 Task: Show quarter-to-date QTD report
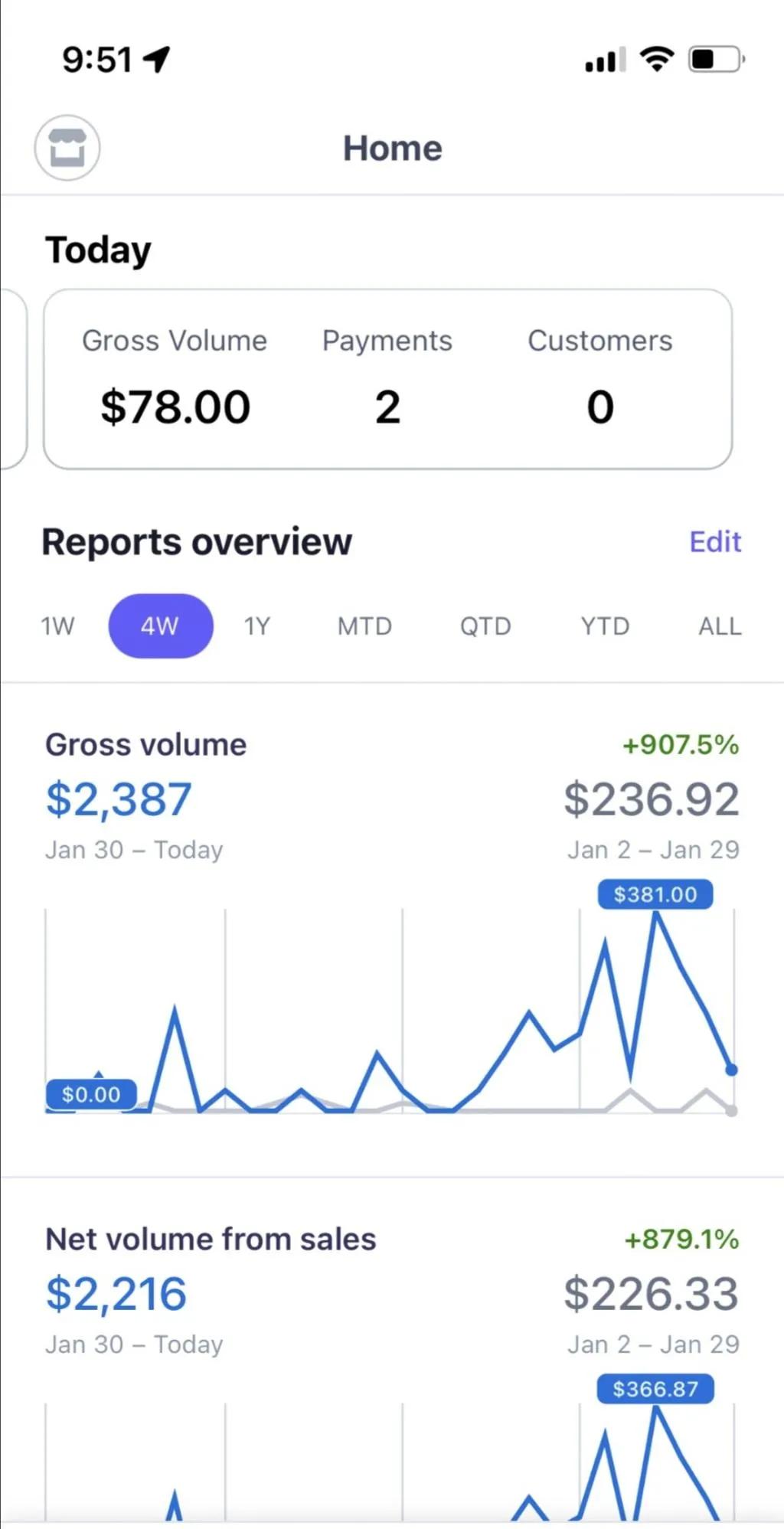pos(485,626)
